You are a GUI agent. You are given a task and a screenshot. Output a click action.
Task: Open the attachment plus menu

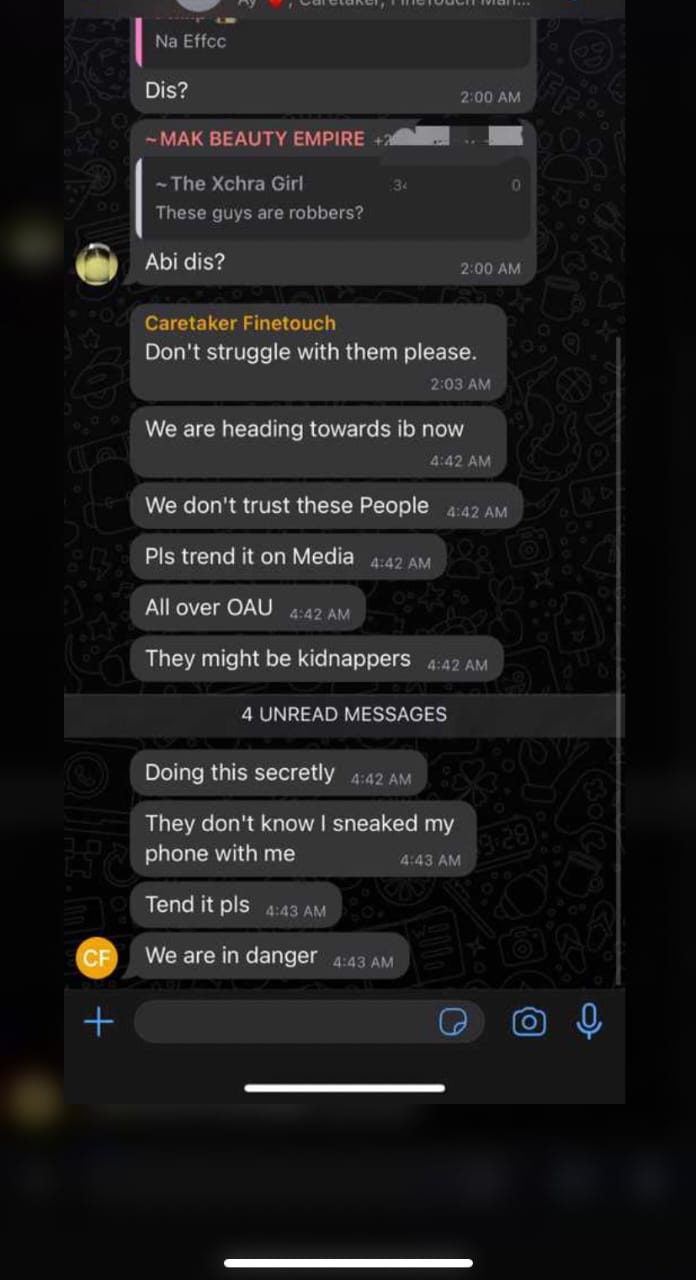coord(98,1022)
